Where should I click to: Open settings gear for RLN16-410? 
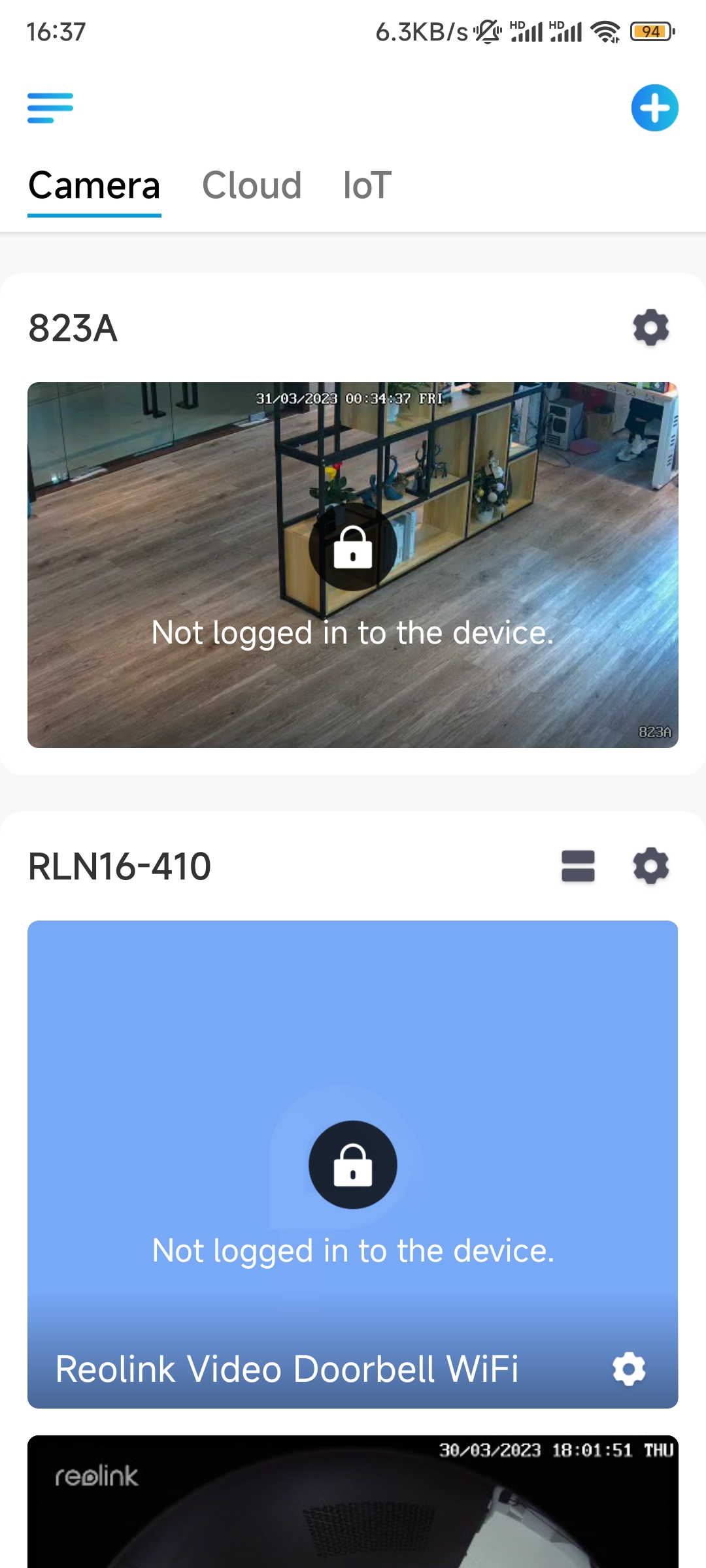(x=651, y=866)
